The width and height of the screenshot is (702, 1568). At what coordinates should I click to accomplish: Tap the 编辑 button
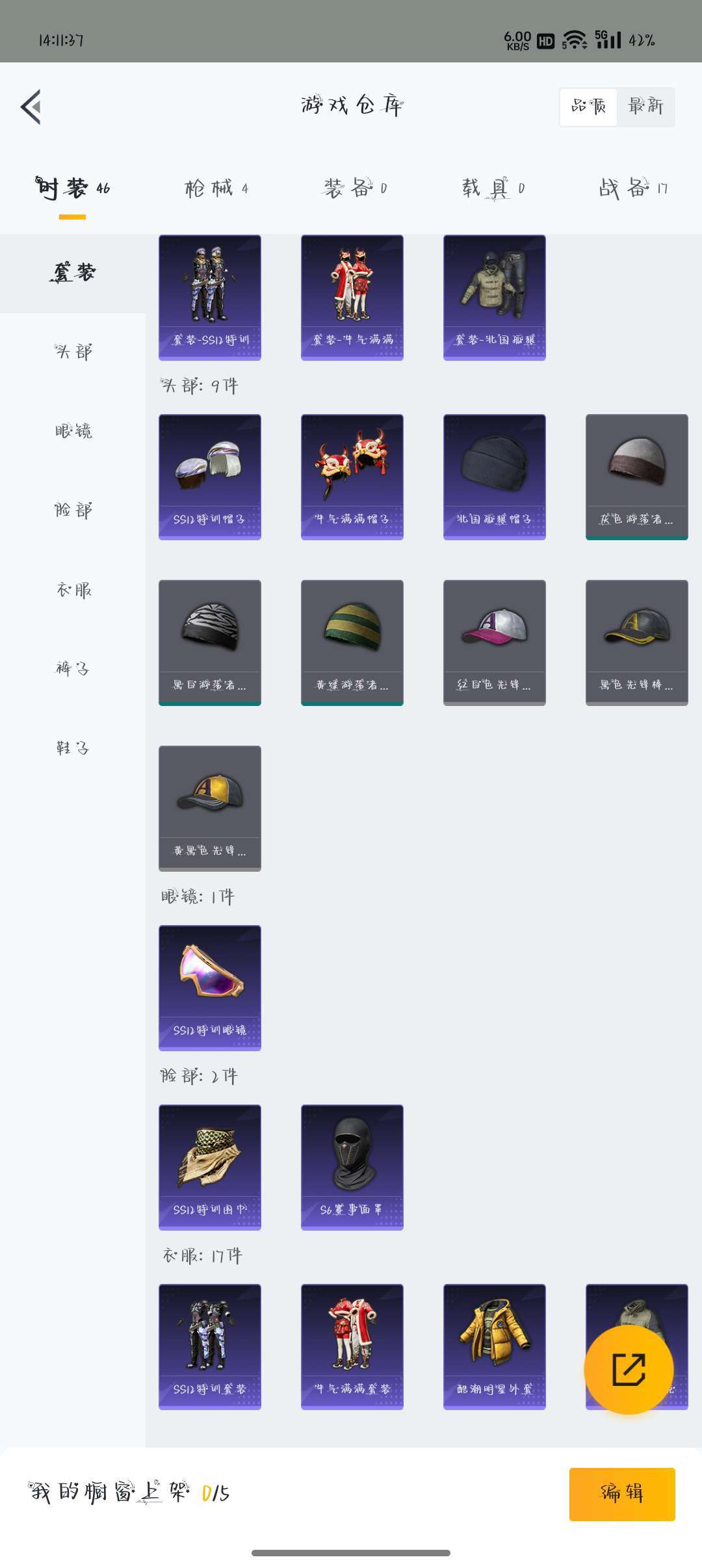click(622, 1494)
